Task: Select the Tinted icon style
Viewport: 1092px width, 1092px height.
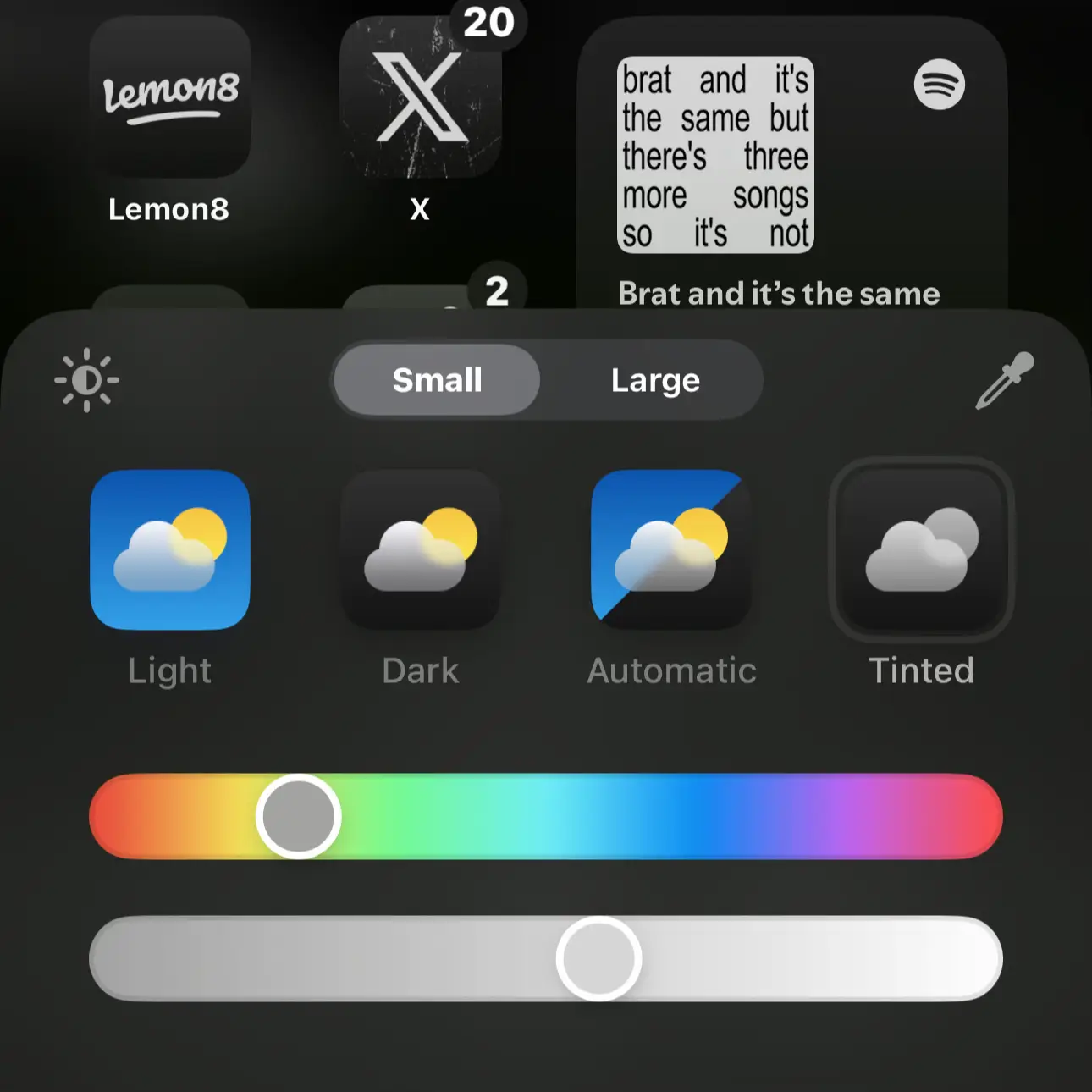Action: [922, 550]
